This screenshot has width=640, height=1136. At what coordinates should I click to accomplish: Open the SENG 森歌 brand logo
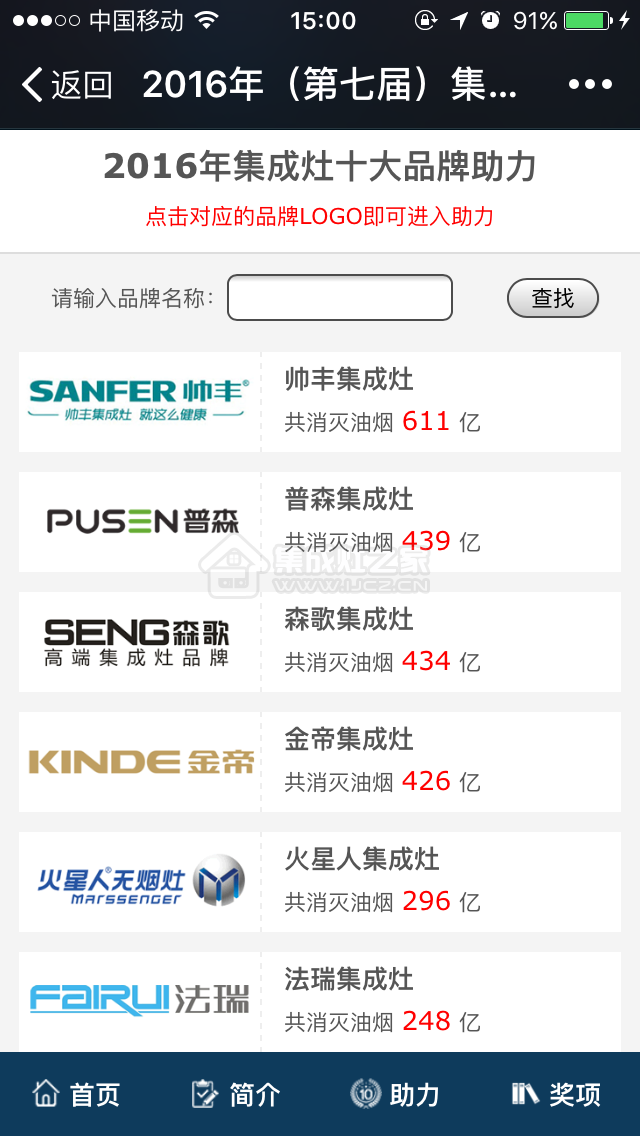[136, 642]
